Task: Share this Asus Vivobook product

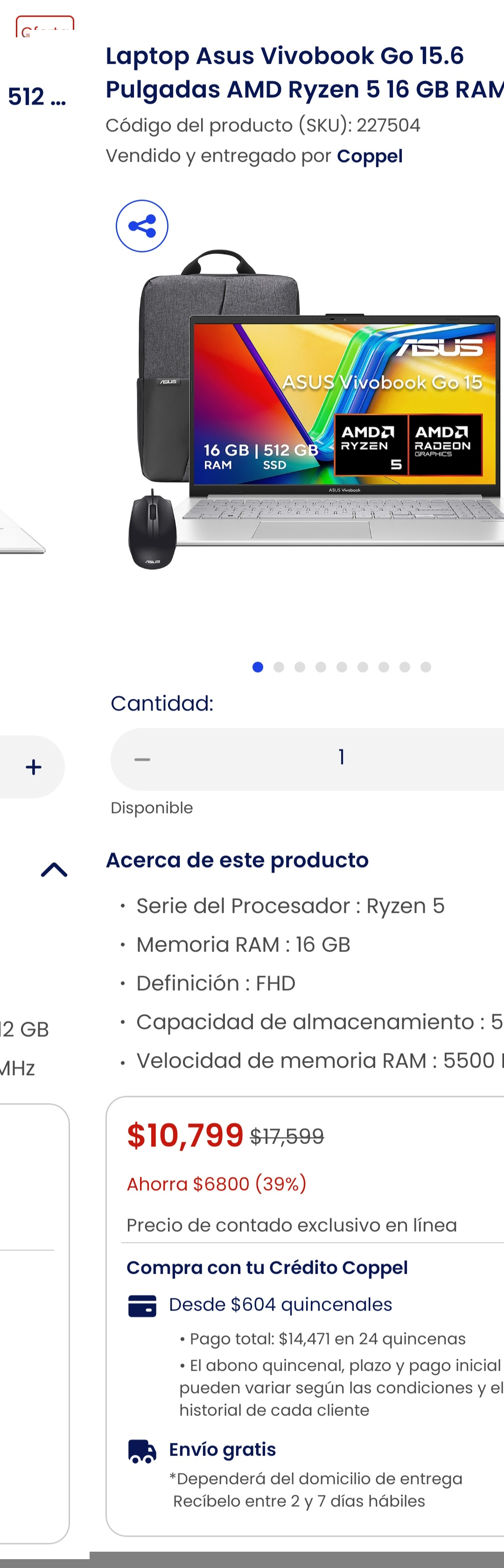Action: click(x=142, y=226)
